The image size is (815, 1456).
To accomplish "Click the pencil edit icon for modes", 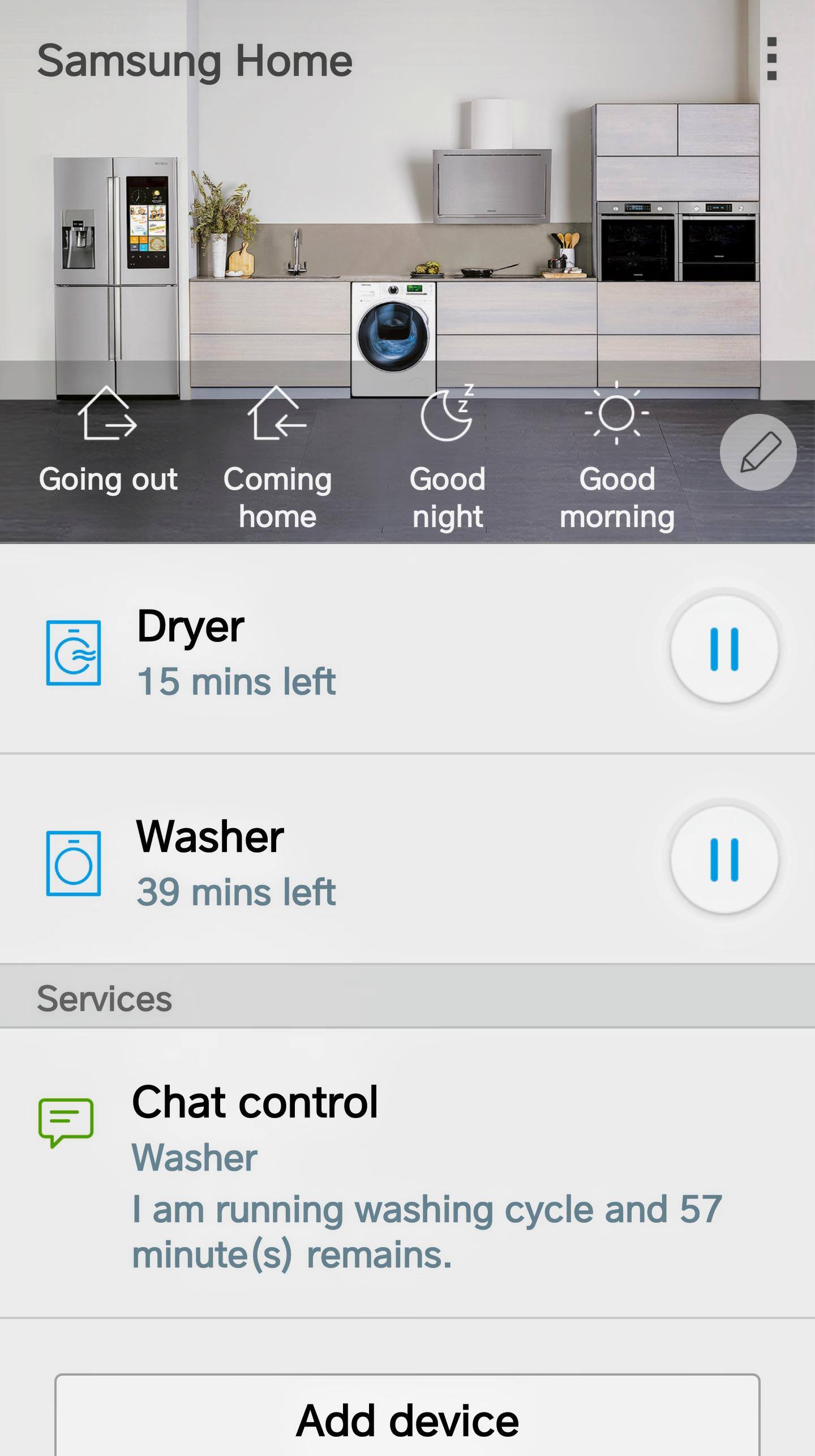I will tap(757, 452).
